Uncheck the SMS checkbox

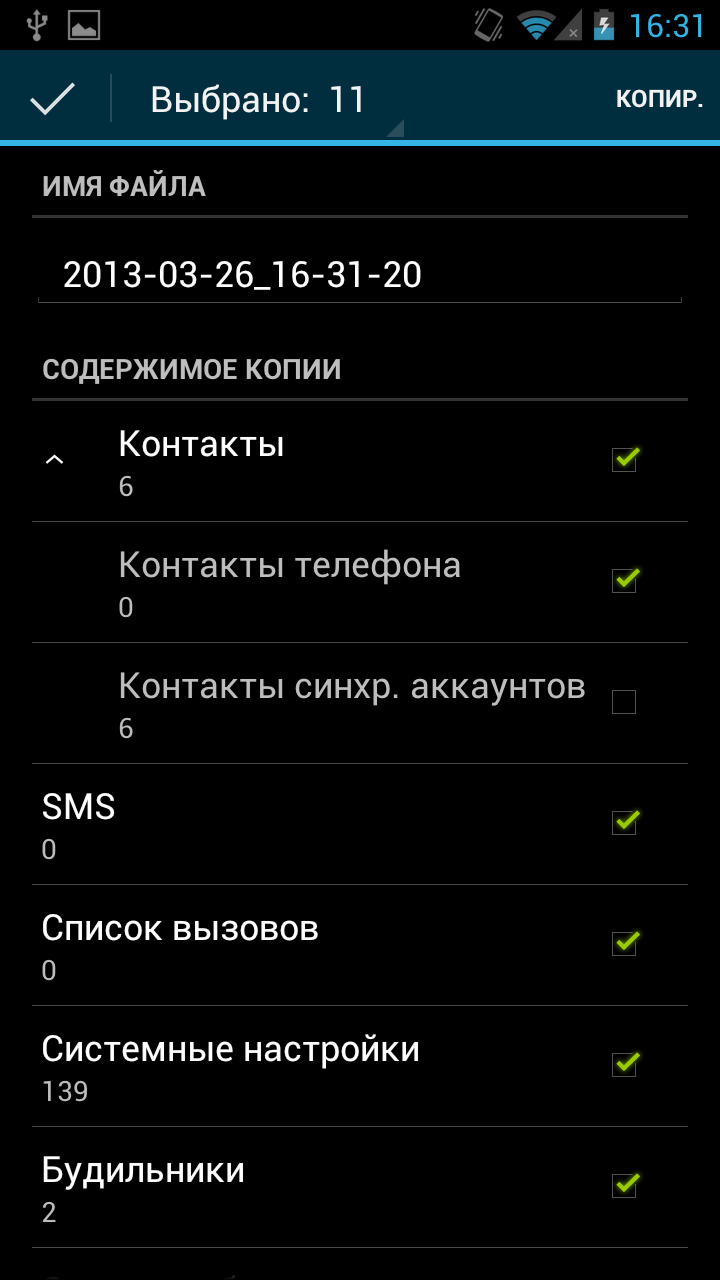point(624,823)
